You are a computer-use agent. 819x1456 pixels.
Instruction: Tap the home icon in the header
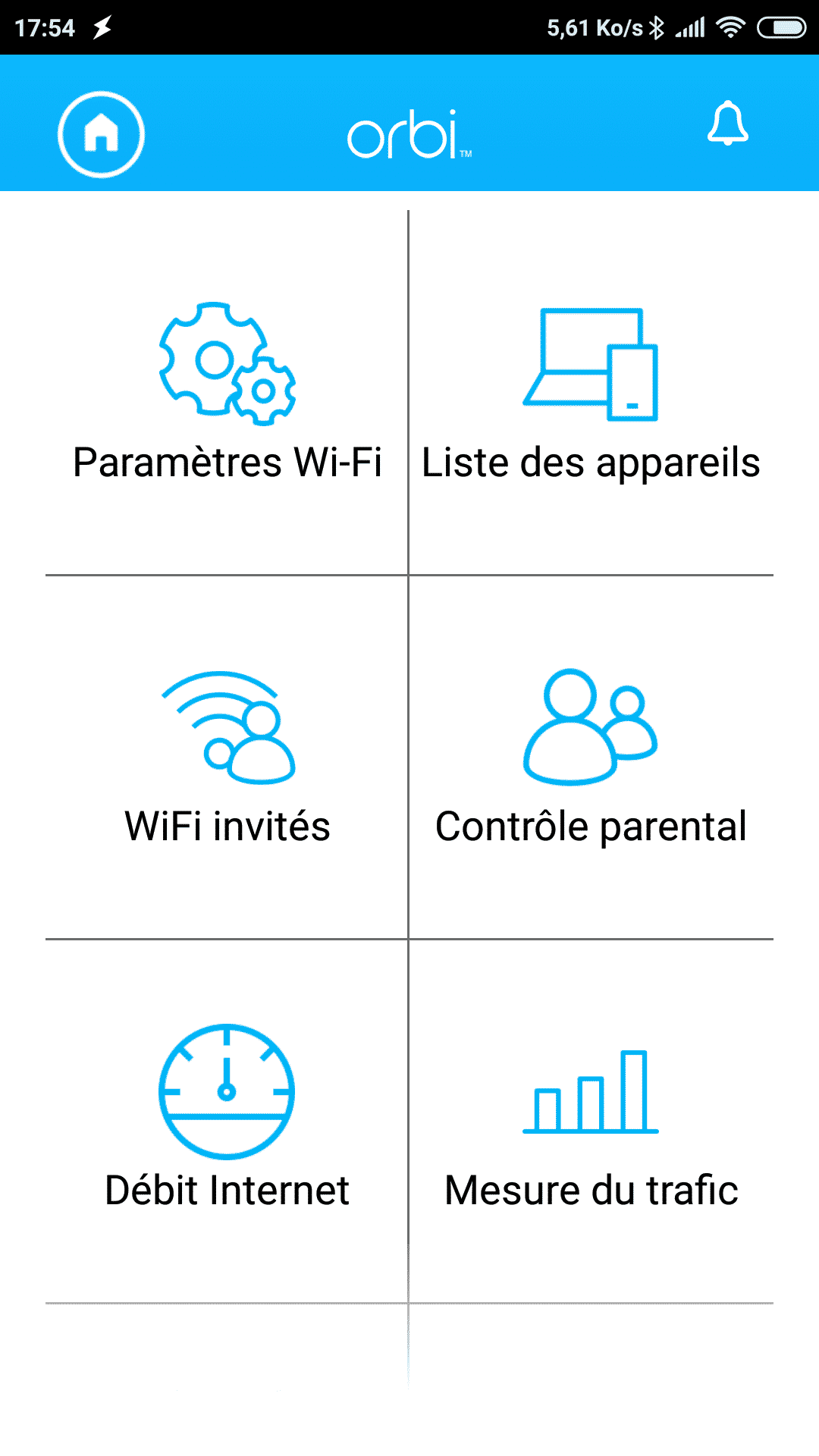(101, 134)
